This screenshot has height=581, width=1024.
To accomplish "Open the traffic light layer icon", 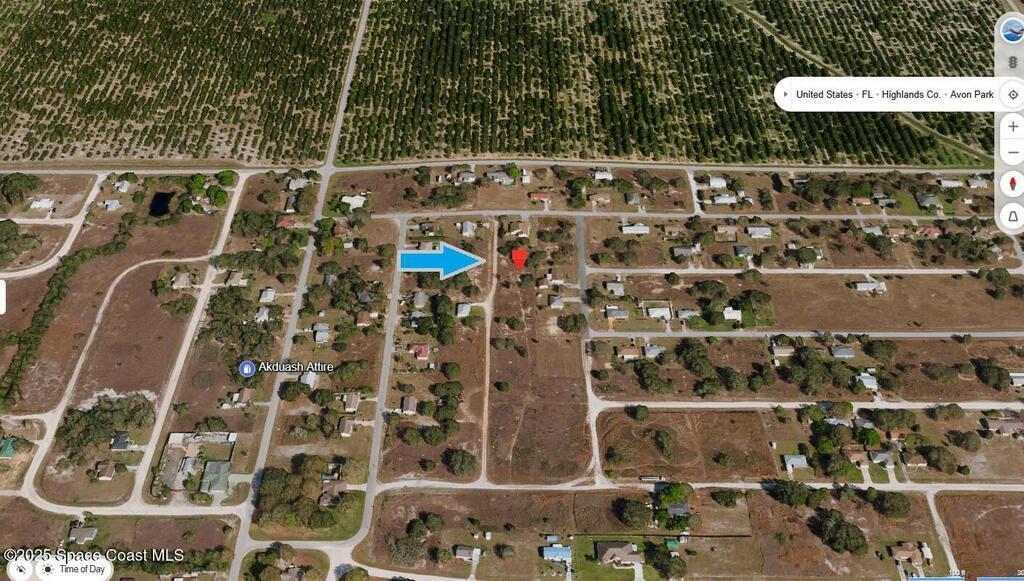I will tap(1012, 62).
